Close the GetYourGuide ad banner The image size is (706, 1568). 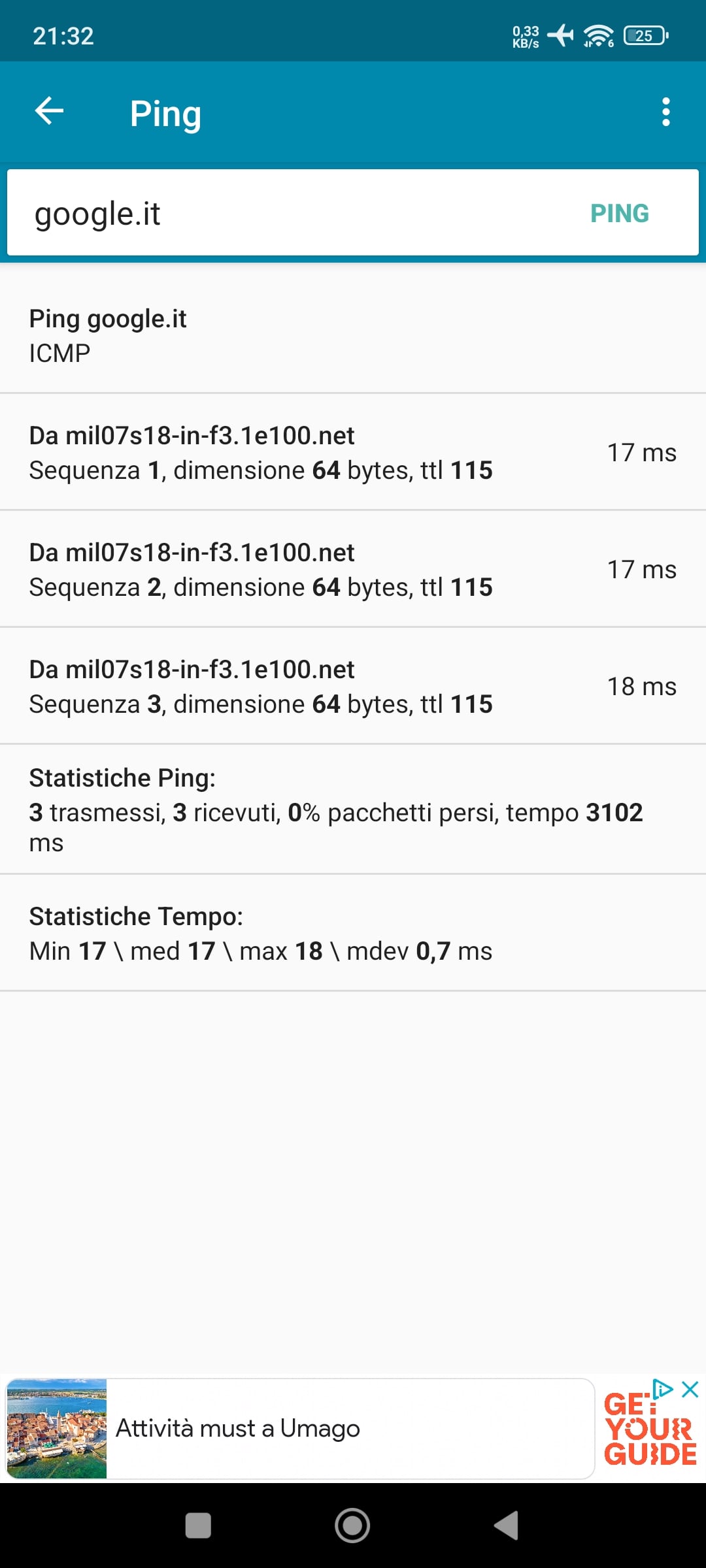[x=690, y=1389]
